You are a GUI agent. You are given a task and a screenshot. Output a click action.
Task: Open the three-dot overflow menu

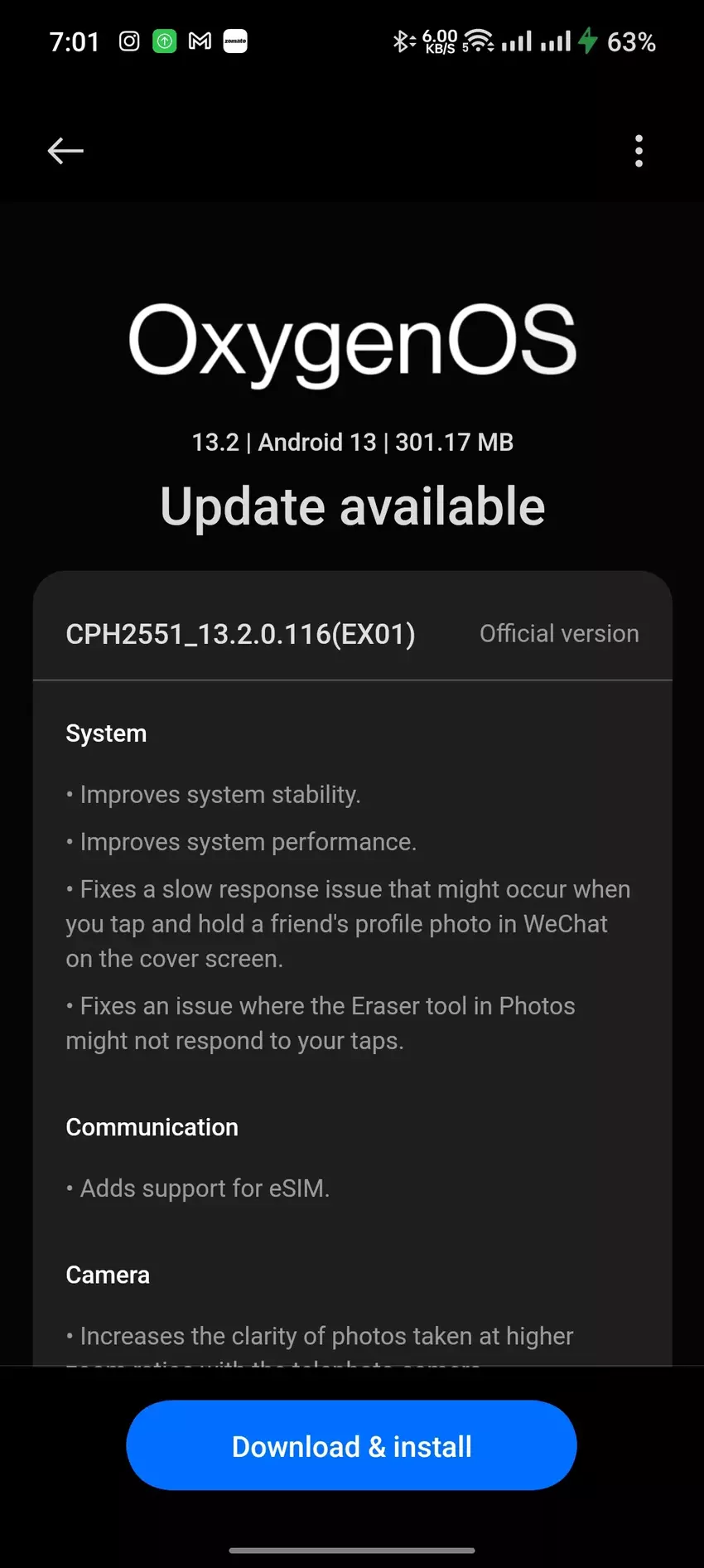click(639, 151)
